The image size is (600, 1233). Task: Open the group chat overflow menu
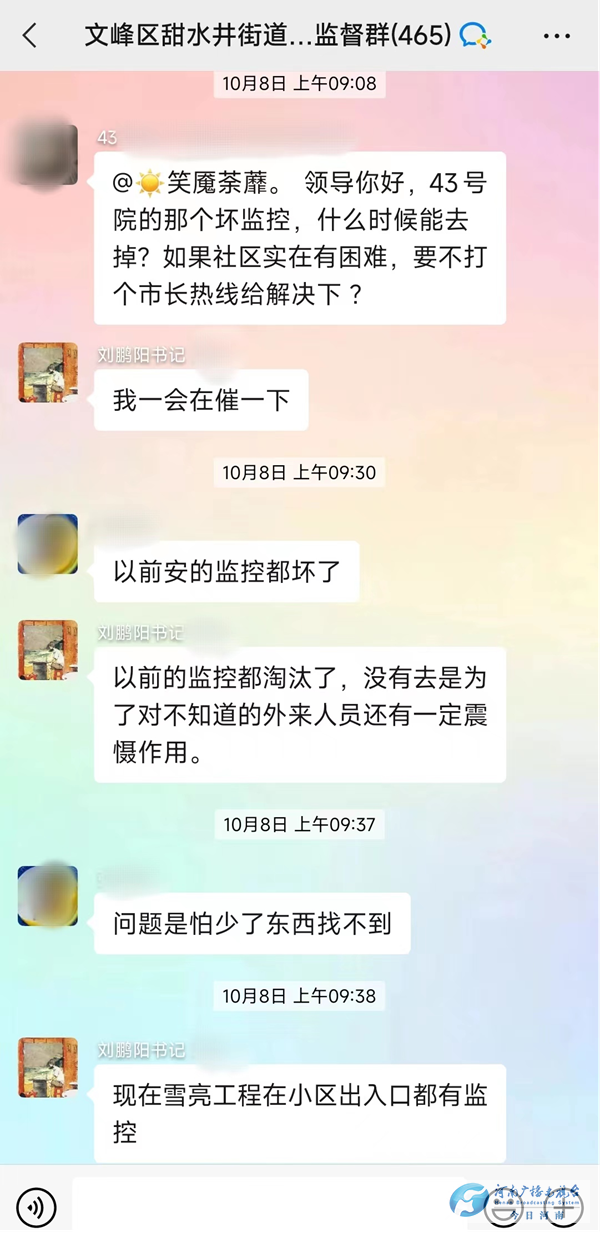pos(556,36)
